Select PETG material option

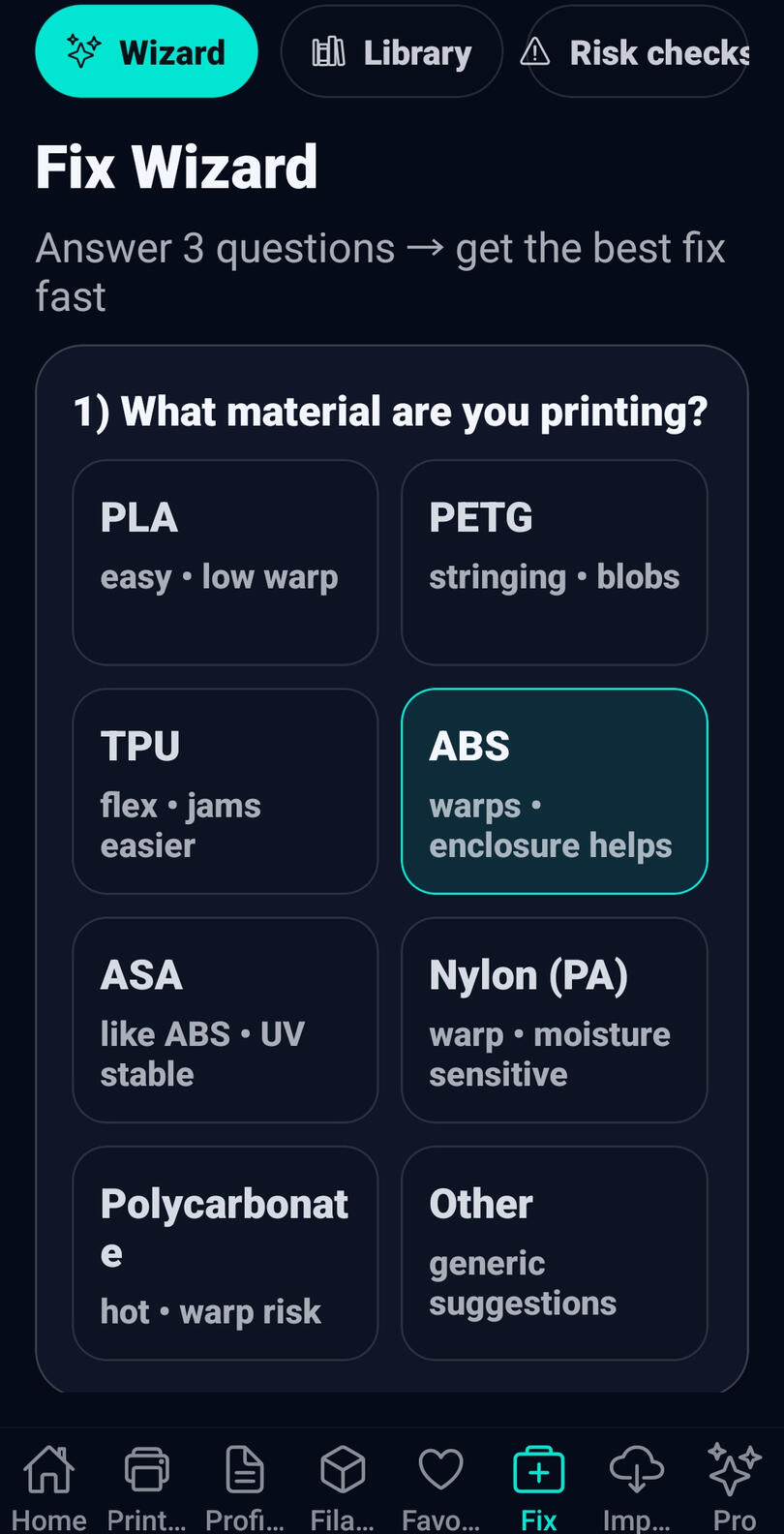click(554, 562)
